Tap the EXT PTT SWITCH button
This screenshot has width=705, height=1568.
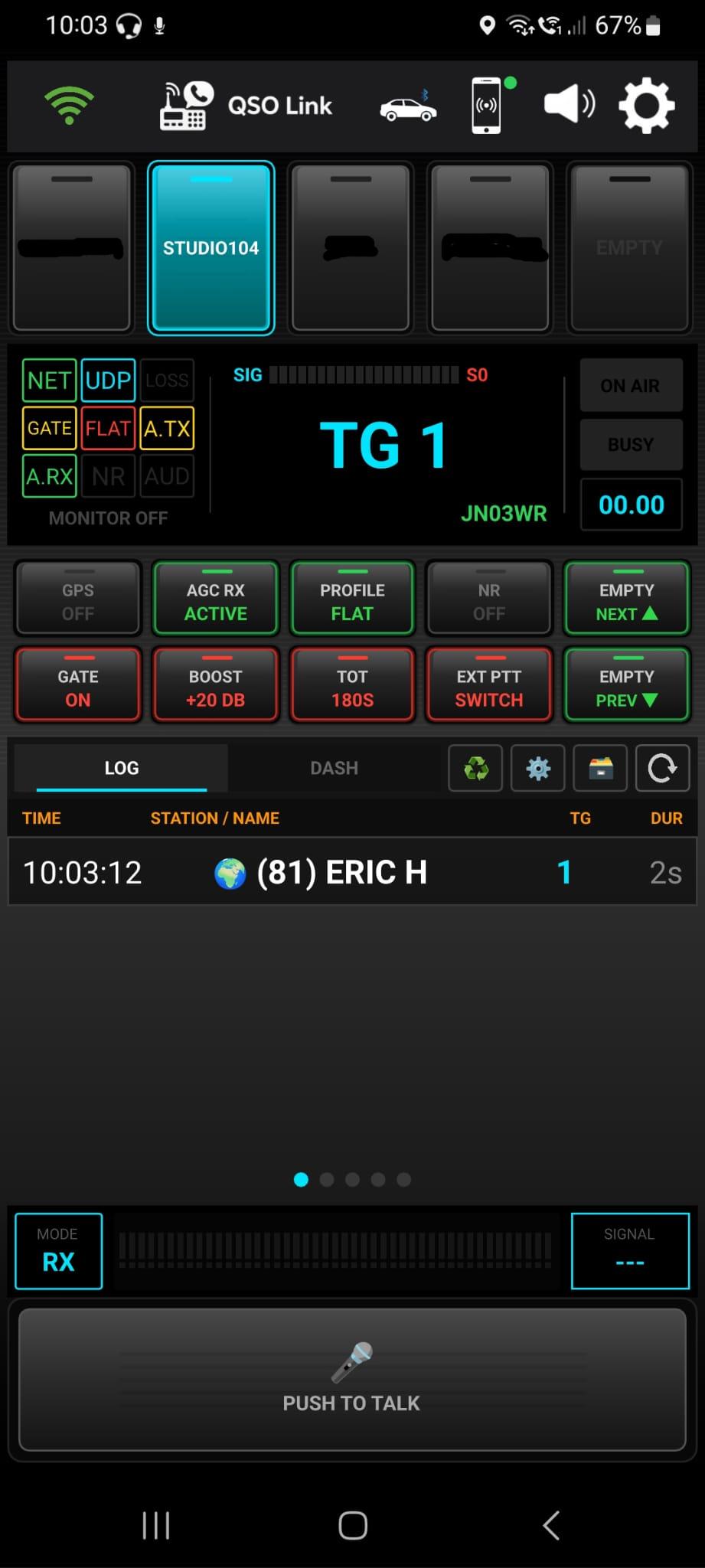click(x=489, y=687)
